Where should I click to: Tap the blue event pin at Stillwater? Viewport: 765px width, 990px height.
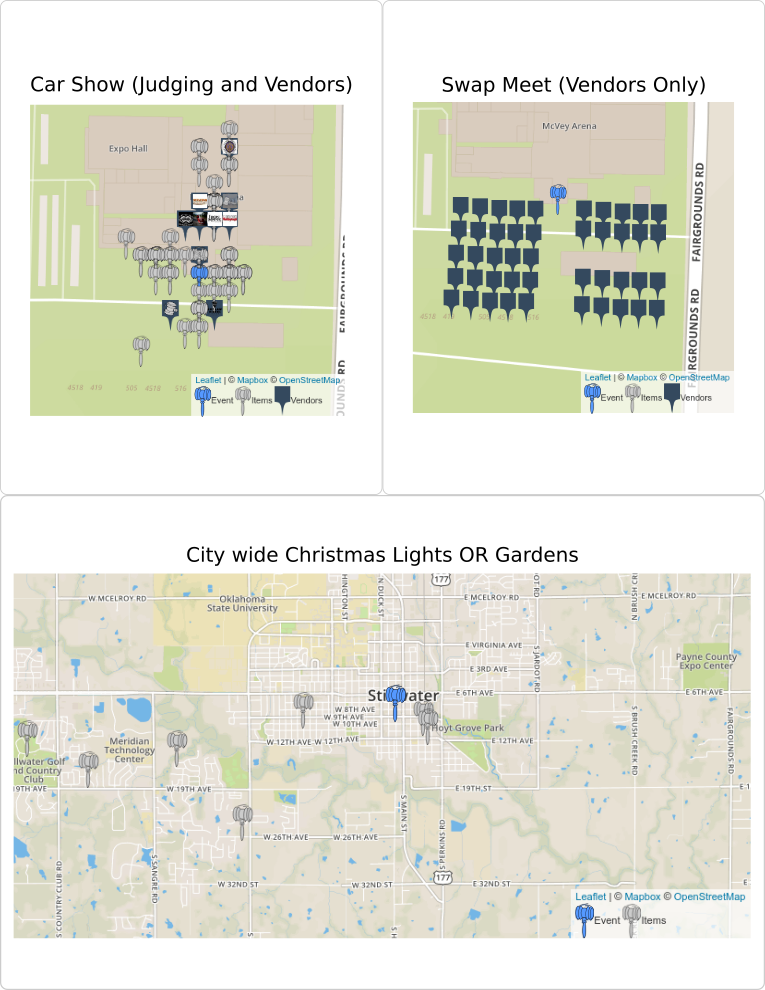(396, 699)
